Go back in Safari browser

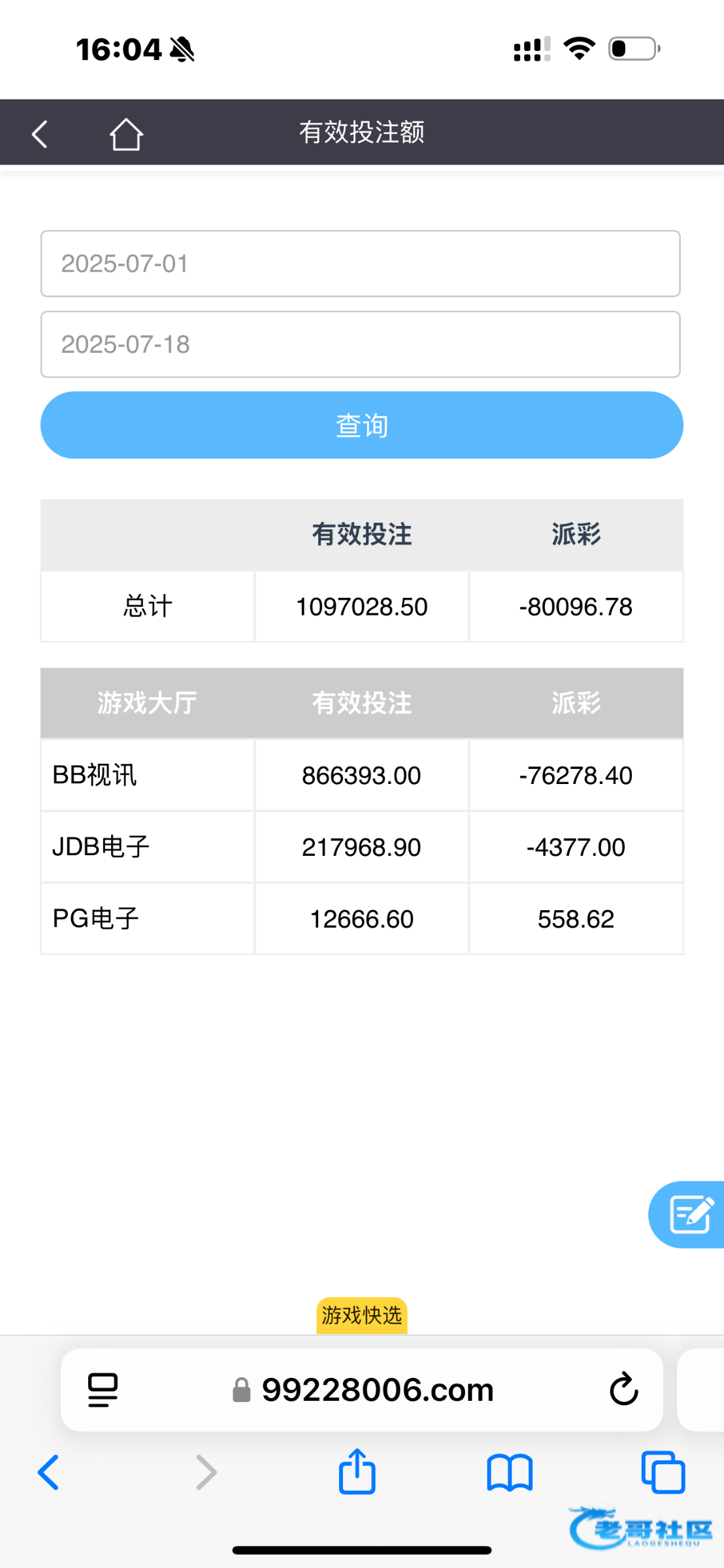tap(48, 1472)
